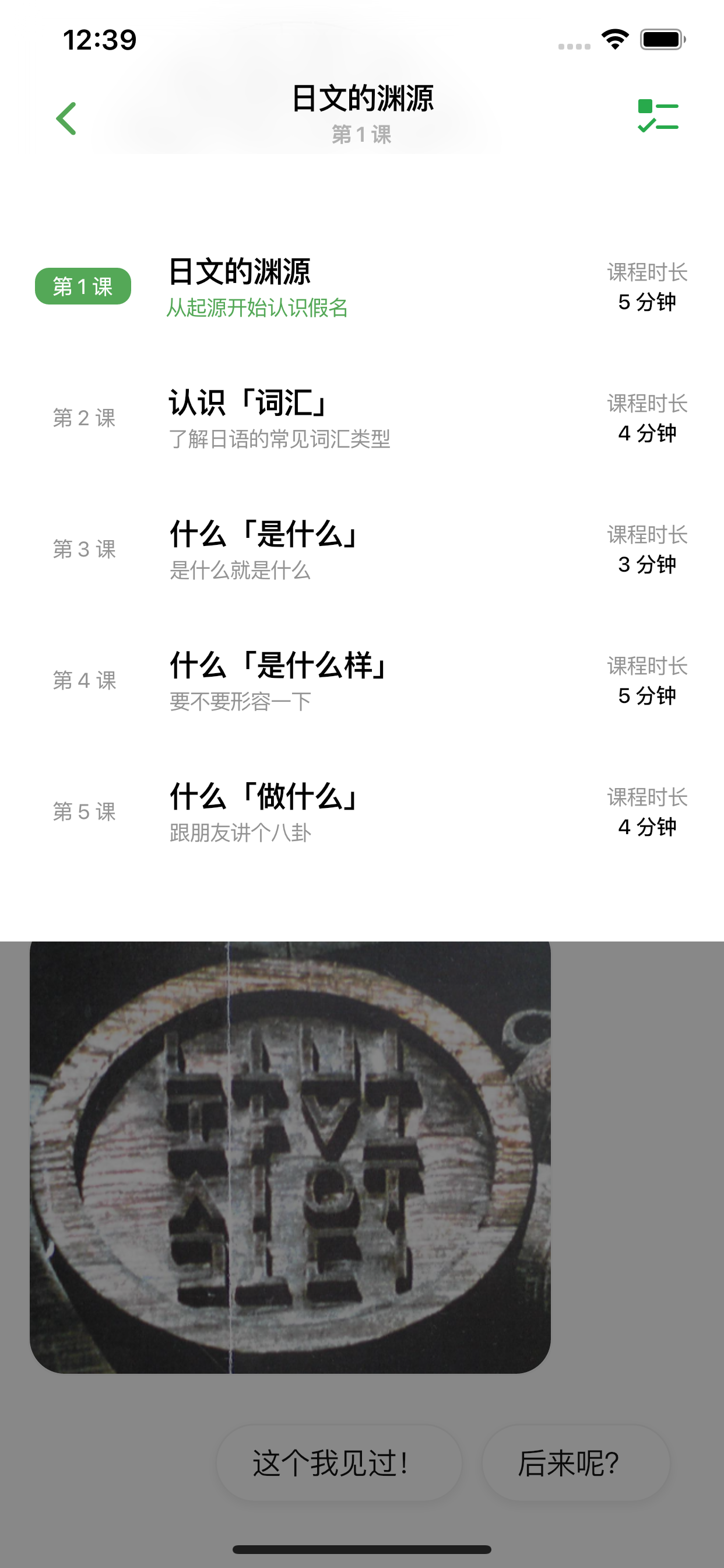Tap the green 第 1 课 badge
The height and width of the screenshot is (1568, 724).
point(83,285)
